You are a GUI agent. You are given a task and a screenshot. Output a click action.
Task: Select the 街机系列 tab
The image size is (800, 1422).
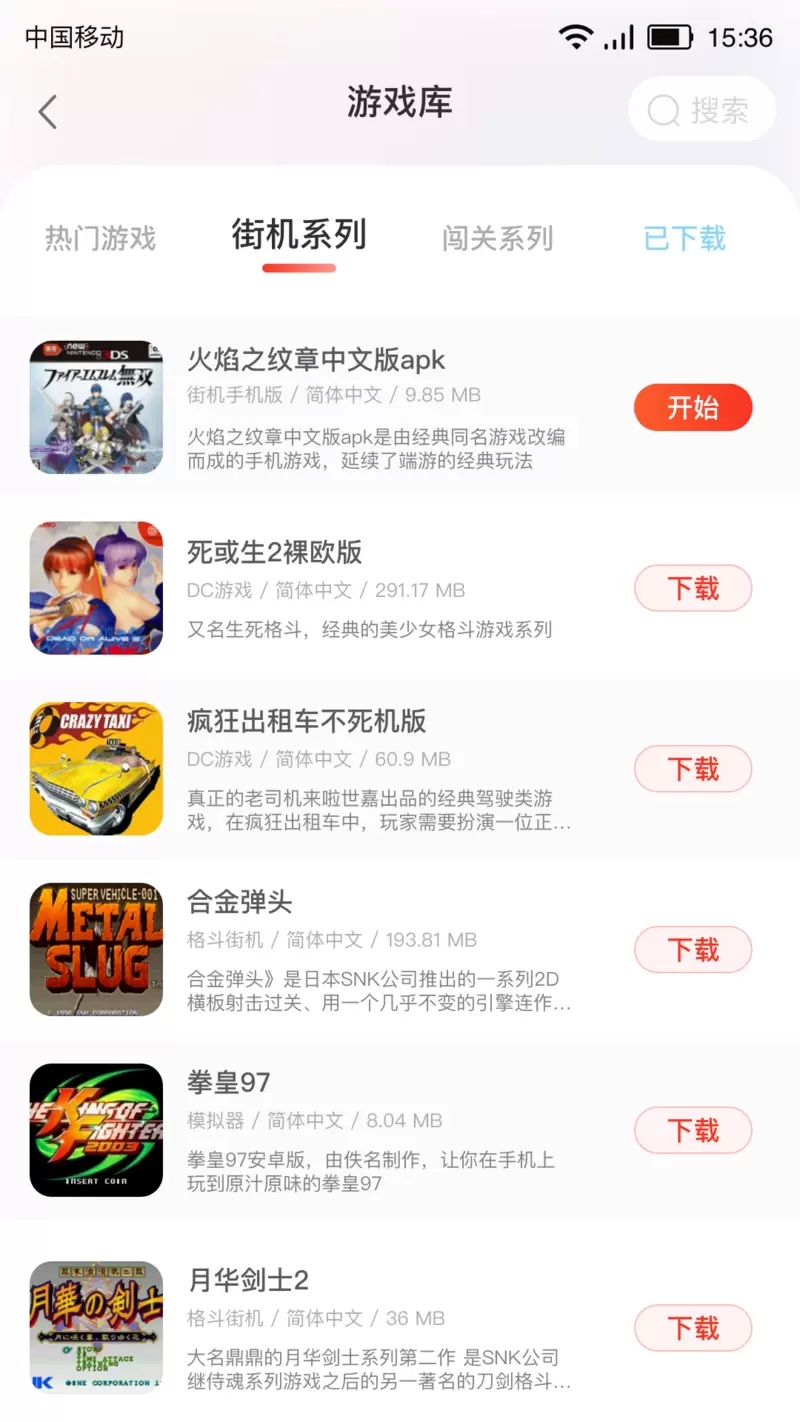(299, 236)
